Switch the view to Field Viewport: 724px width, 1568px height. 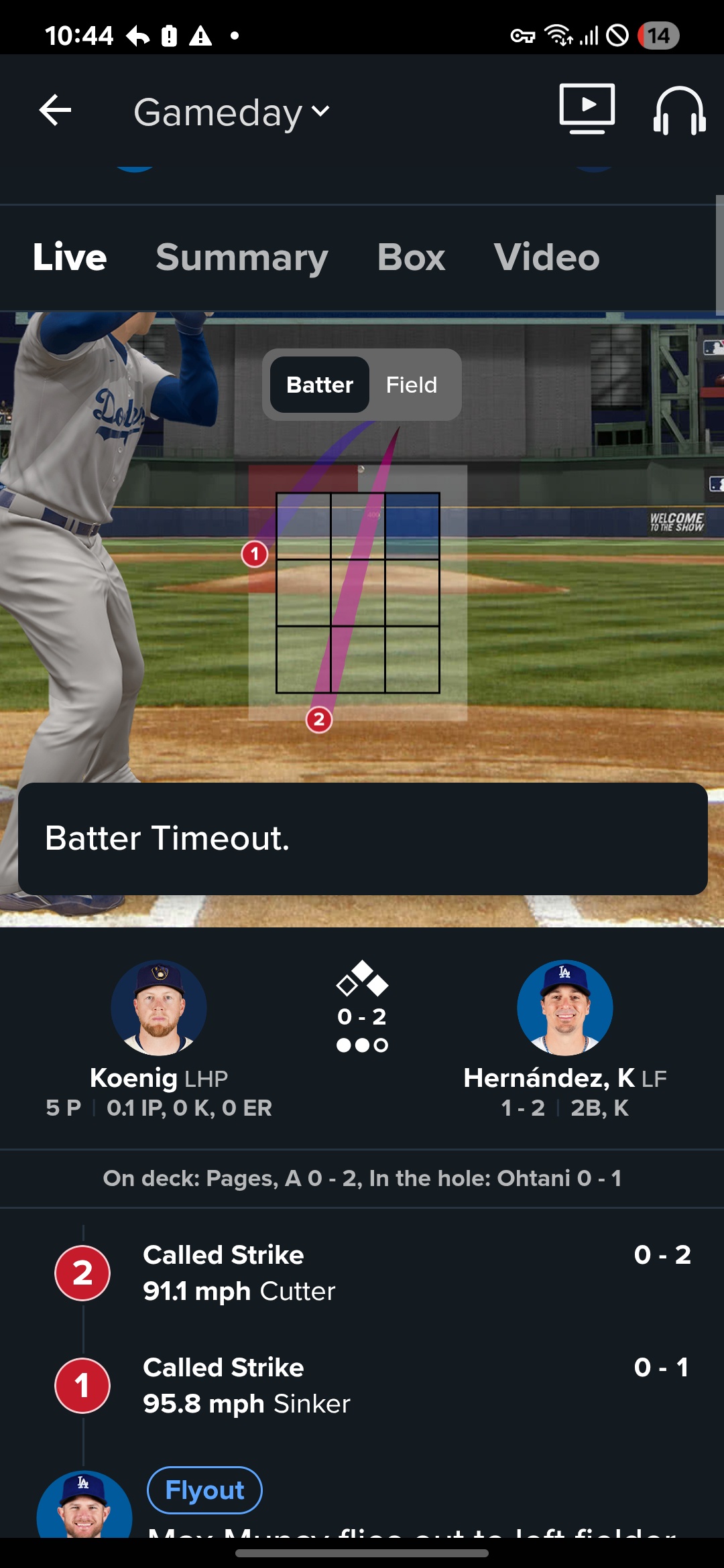click(x=411, y=385)
